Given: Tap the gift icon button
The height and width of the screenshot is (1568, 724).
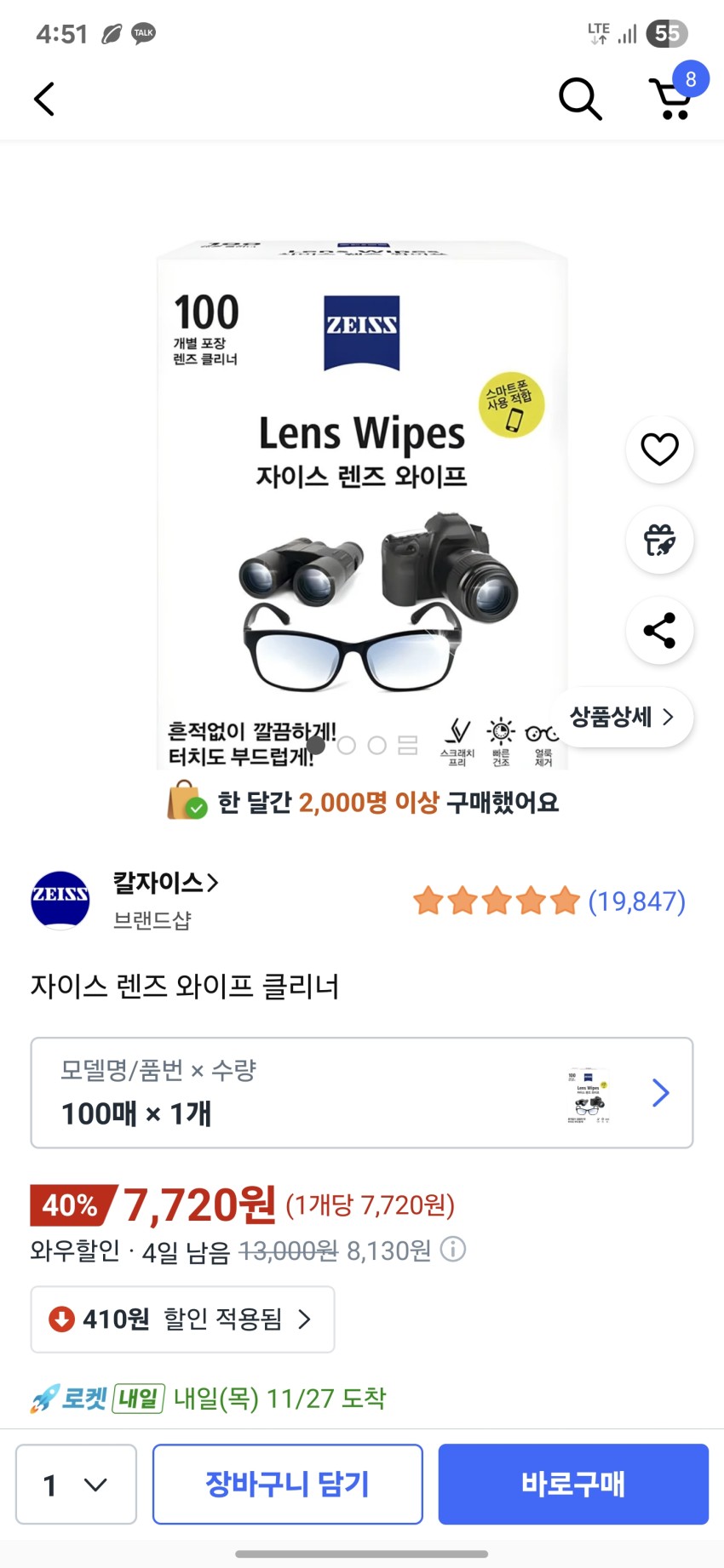Looking at the screenshot, I should 659,540.
